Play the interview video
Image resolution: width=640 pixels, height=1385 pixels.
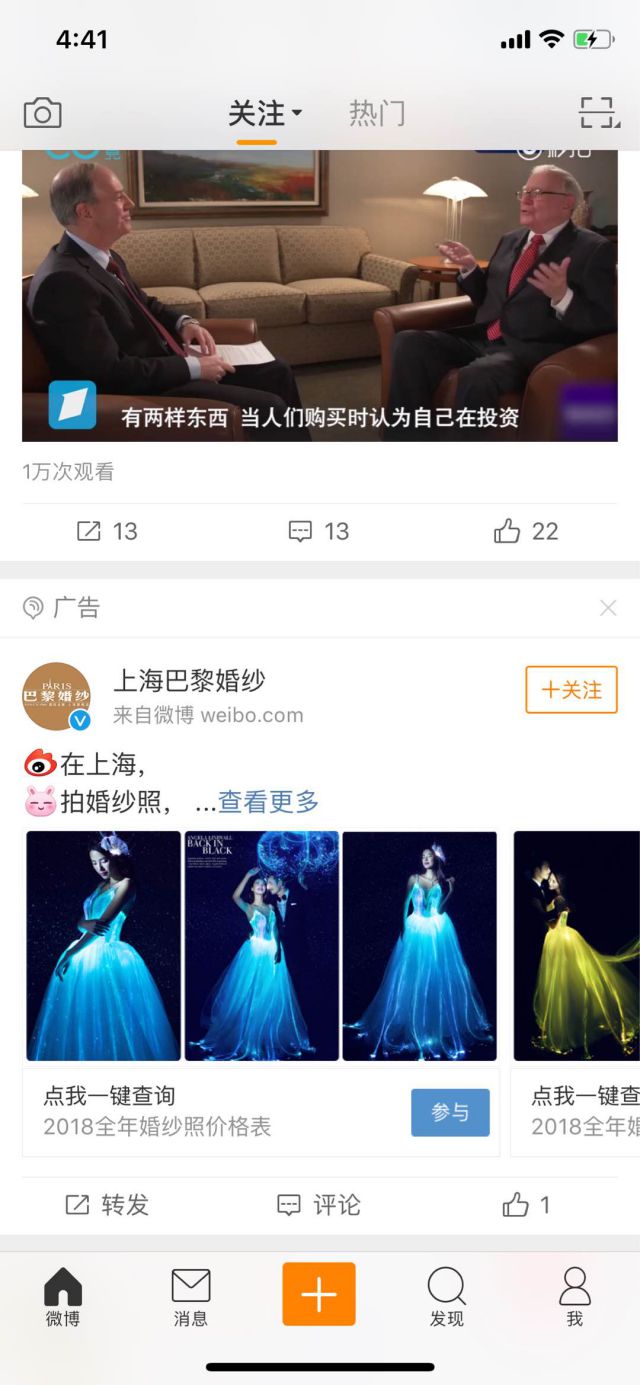click(320, 295)
